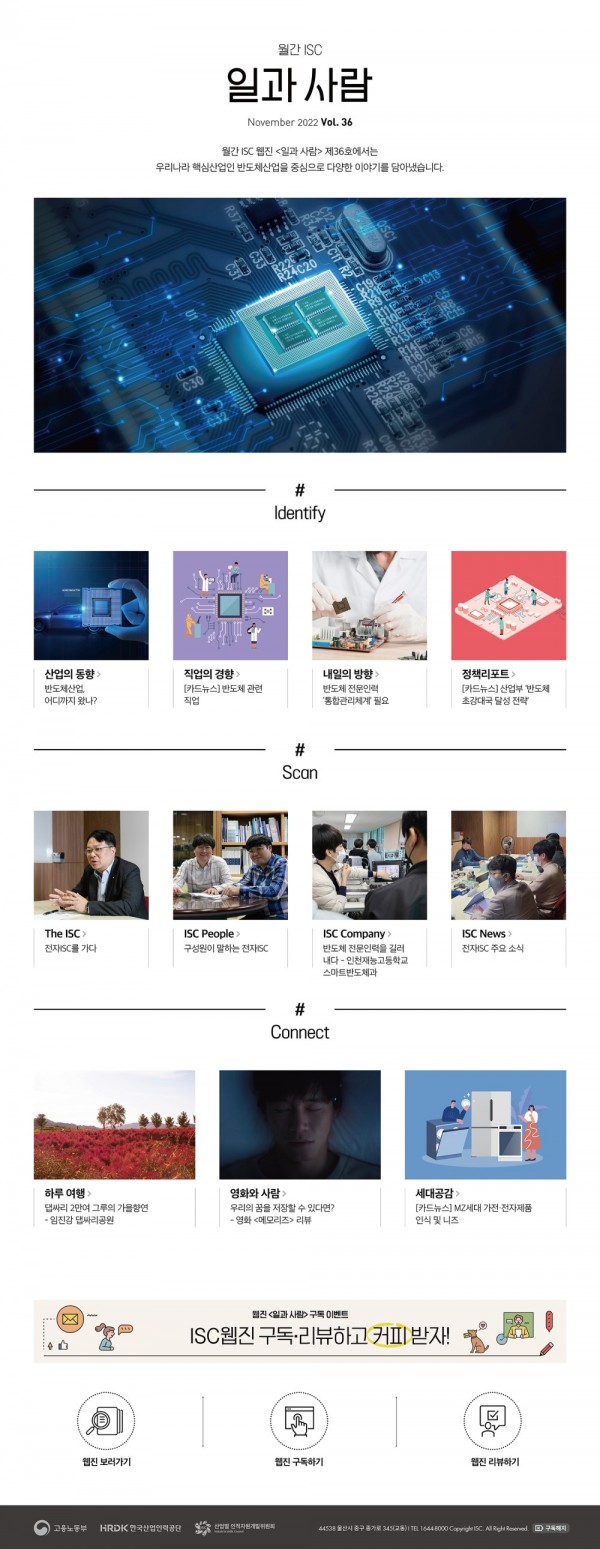600x1549 pixels.
Task: Open the webzine subscription event banner
Action: click(300, 1330)
